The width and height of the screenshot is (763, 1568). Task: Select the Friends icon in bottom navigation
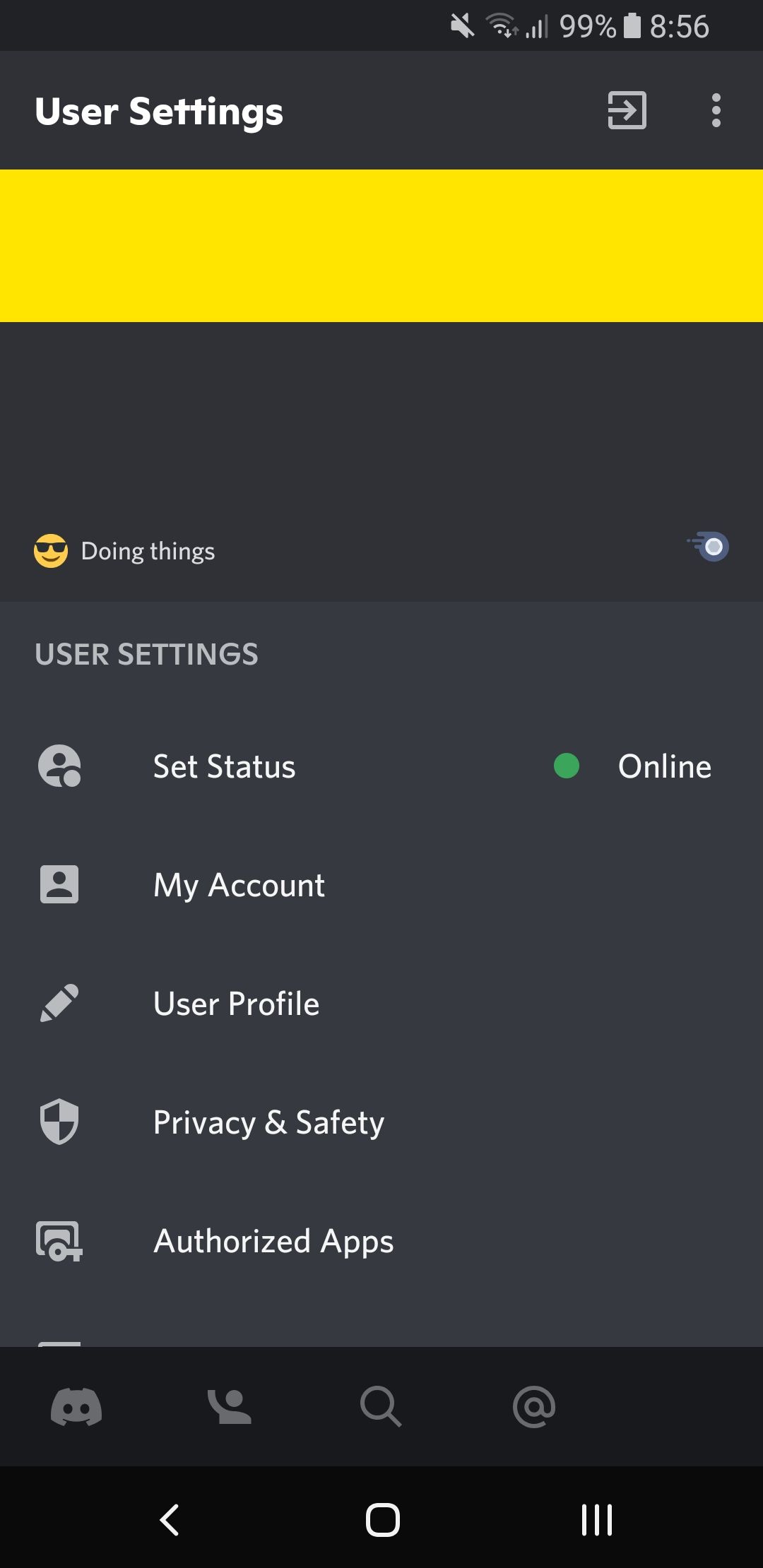(x=228, y=1406)
